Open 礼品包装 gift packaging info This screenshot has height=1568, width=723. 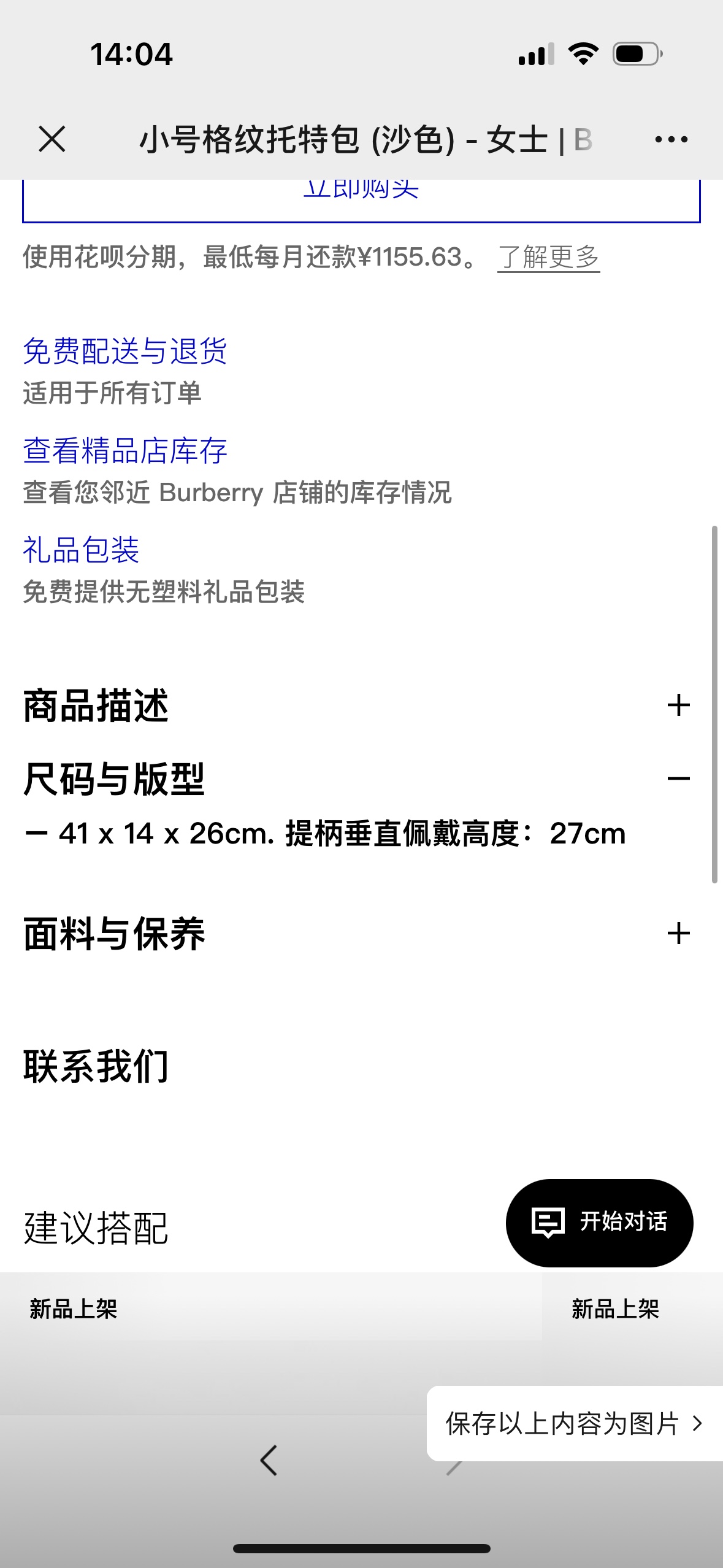coord(81,550)
